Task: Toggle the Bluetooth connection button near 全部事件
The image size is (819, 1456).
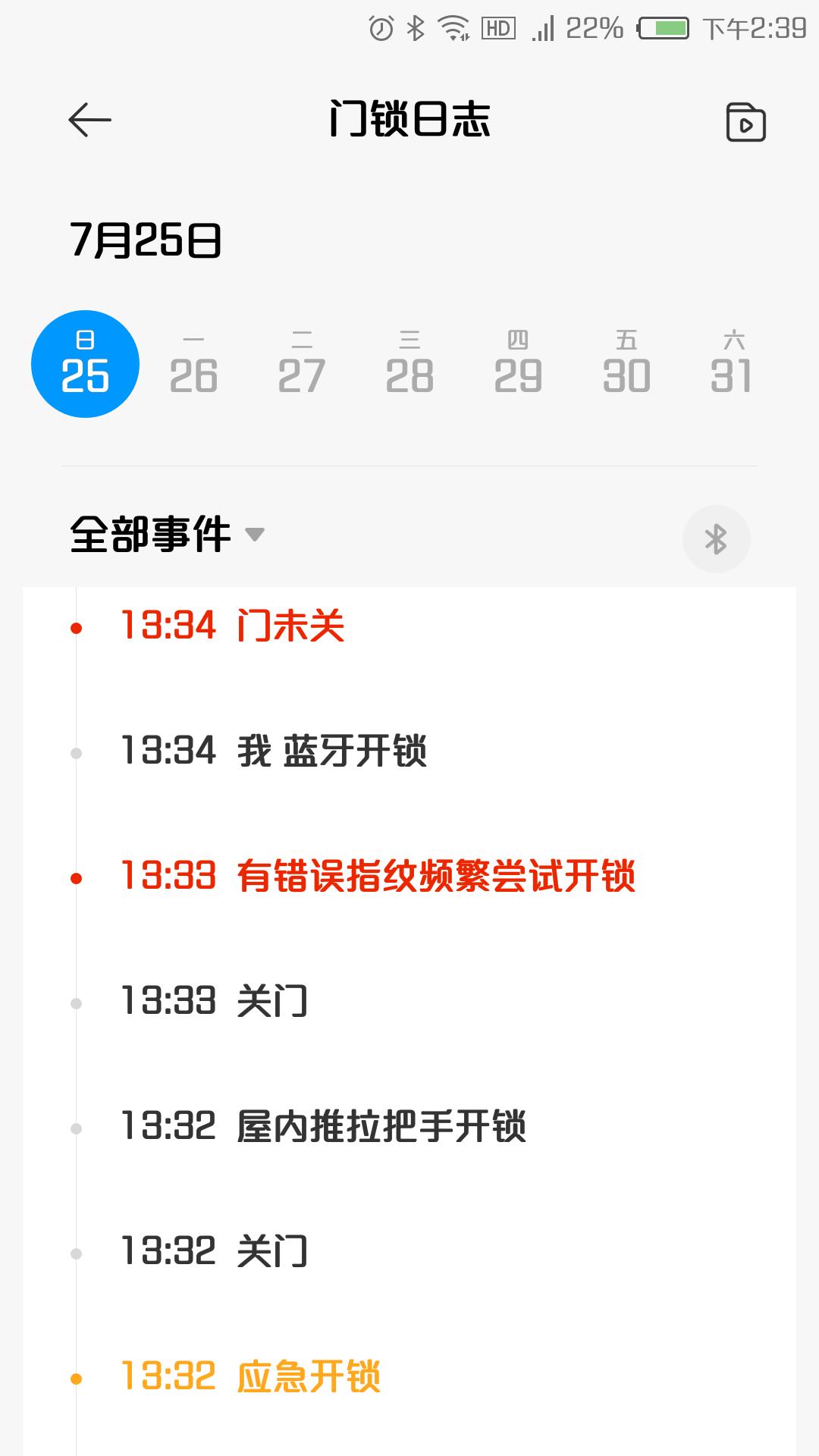Action: (717, 538)
